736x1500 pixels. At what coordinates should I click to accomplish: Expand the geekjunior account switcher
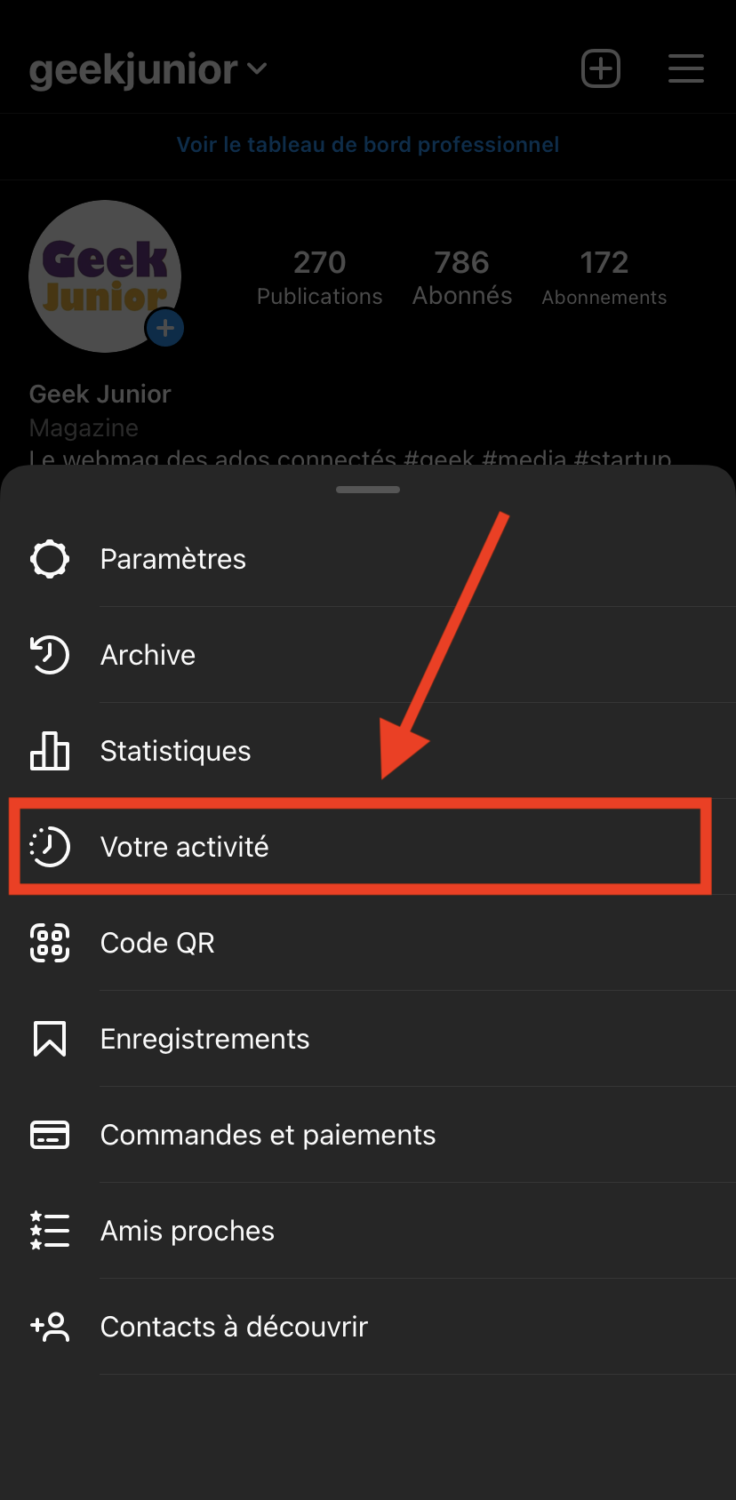pos(148,70)
